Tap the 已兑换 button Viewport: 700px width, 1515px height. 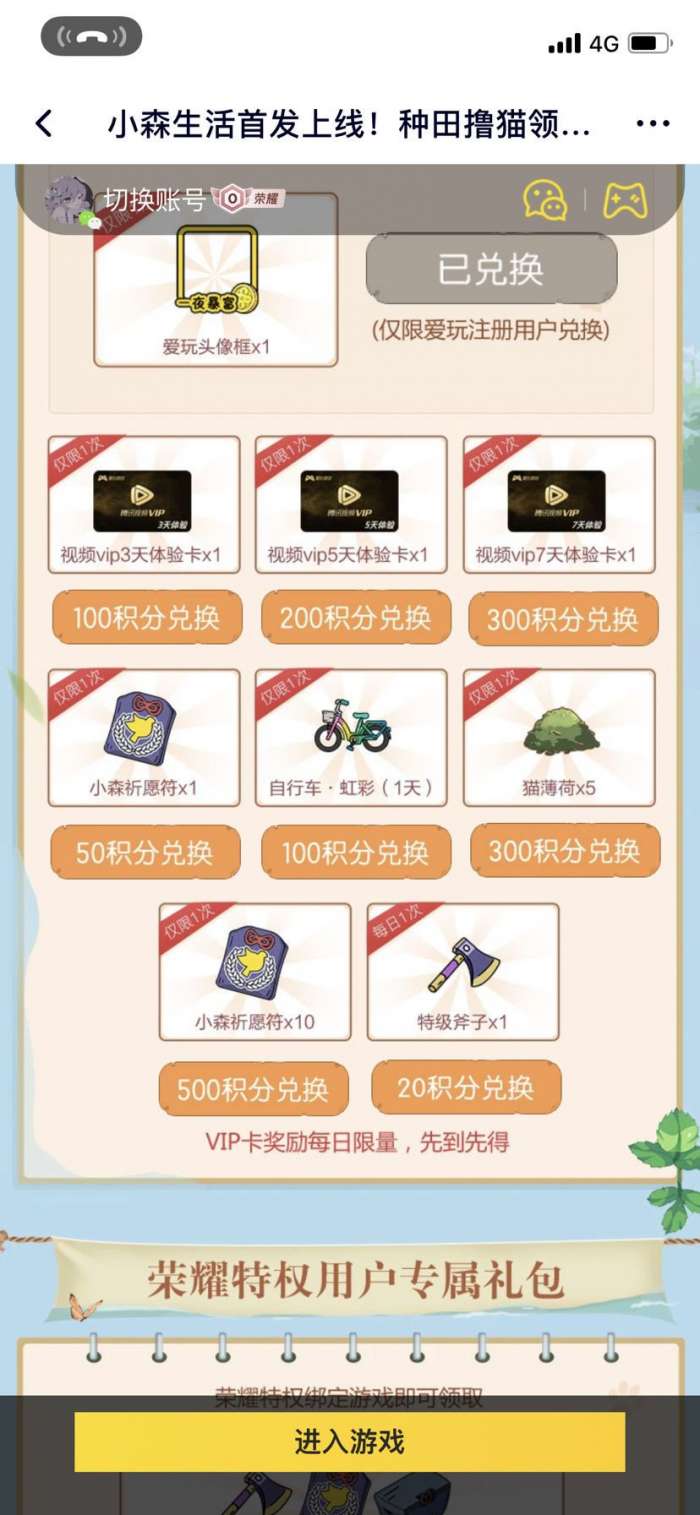(x=490, y=269)
